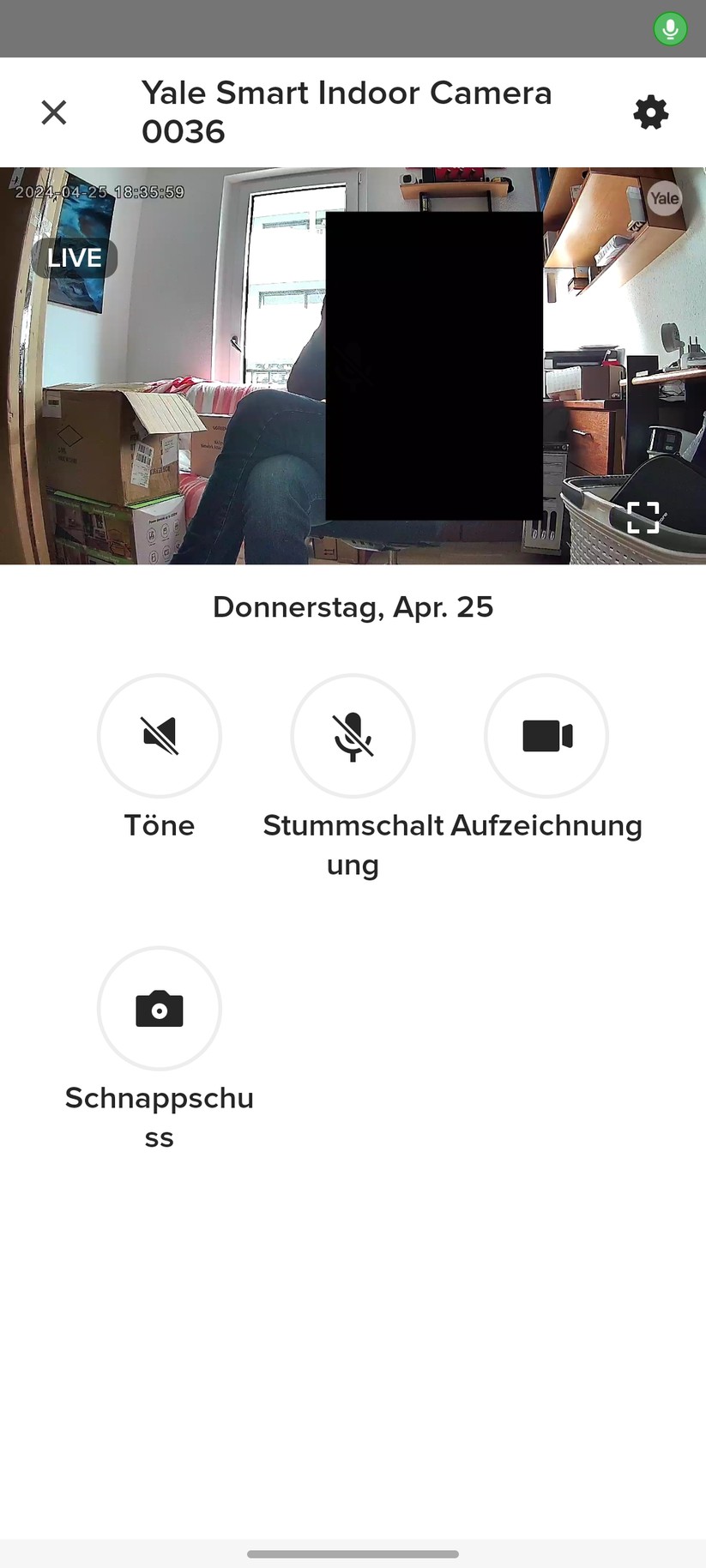Toggle the Töne sound button
Image resolution: width=706 pixels, height=1568 pixels.
160,736
